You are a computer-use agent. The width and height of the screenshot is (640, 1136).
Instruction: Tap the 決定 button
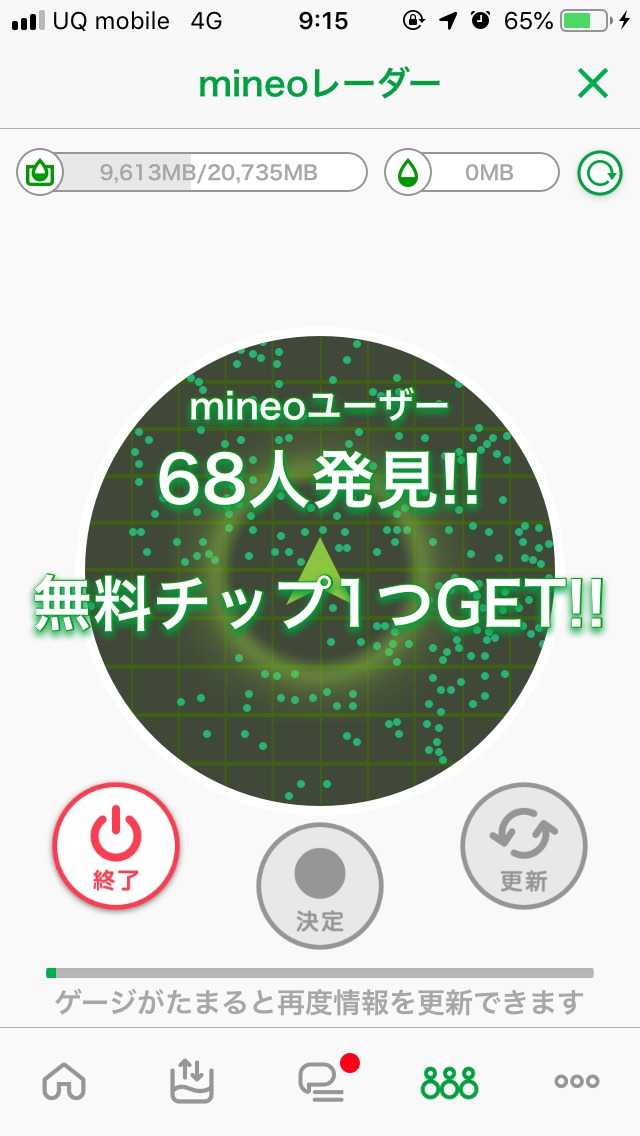pos(320,886)
